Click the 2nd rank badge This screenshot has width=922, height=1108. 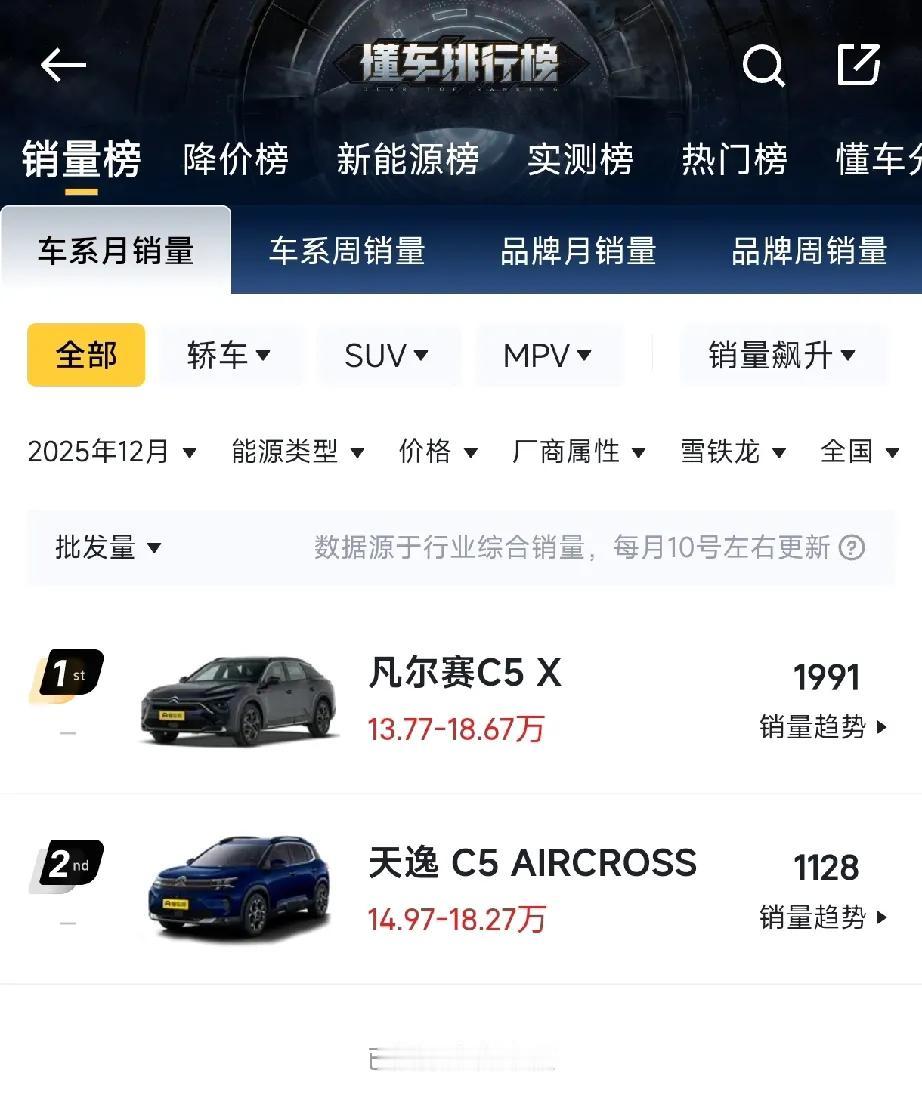pos(67,865)
